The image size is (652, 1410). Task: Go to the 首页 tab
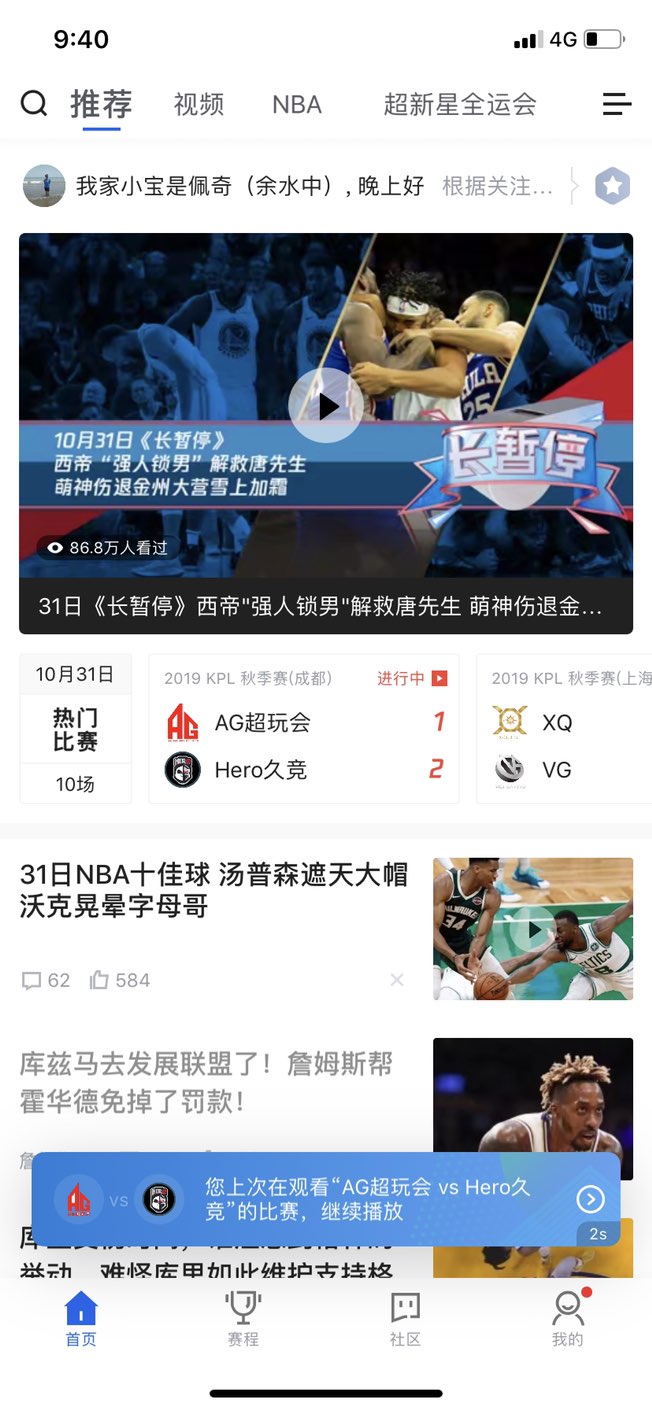click(x=81, y=1319)
